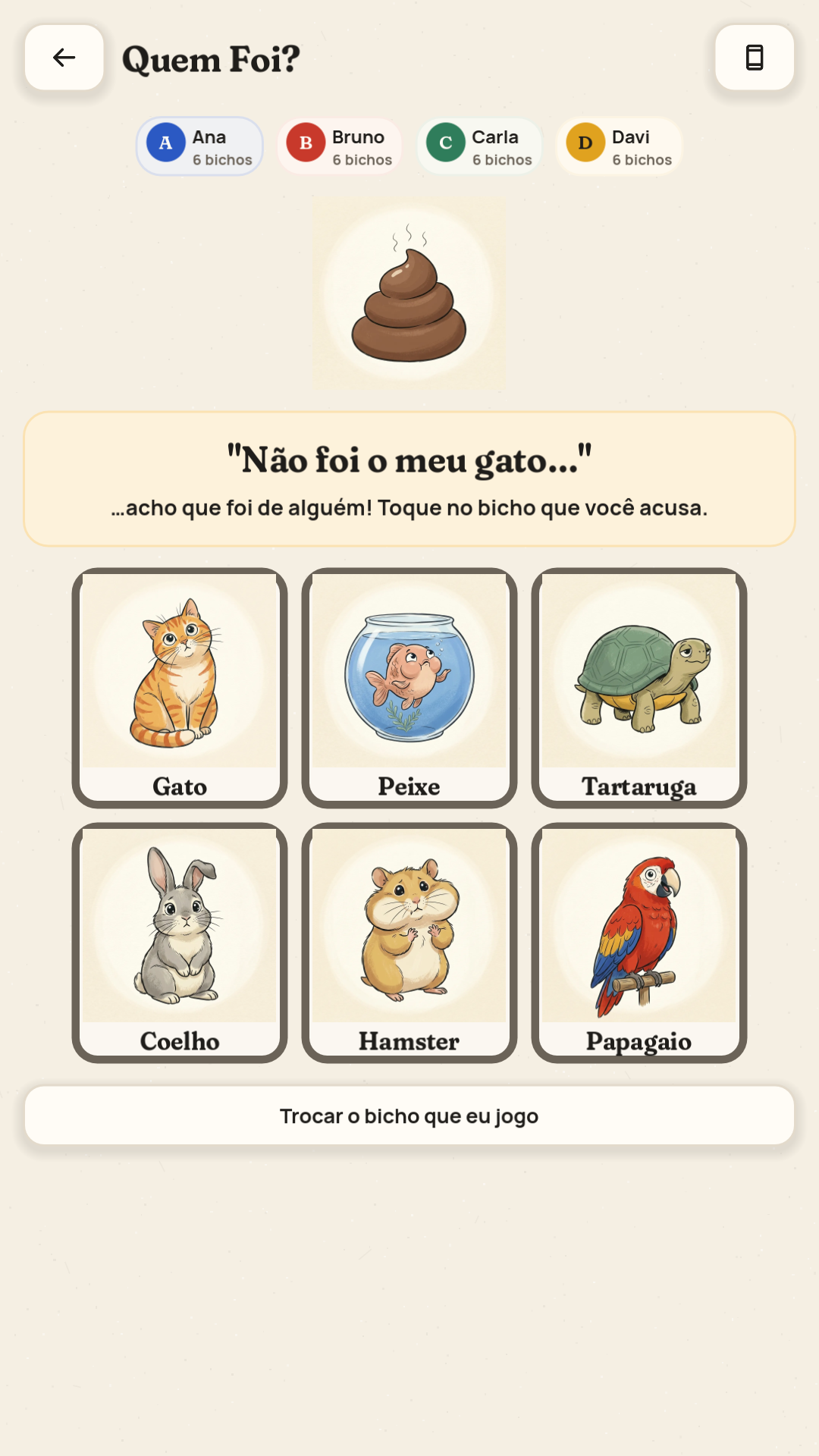Select player Davi chip
This screenshot has width=819, height=1456.
click(620, 146)
